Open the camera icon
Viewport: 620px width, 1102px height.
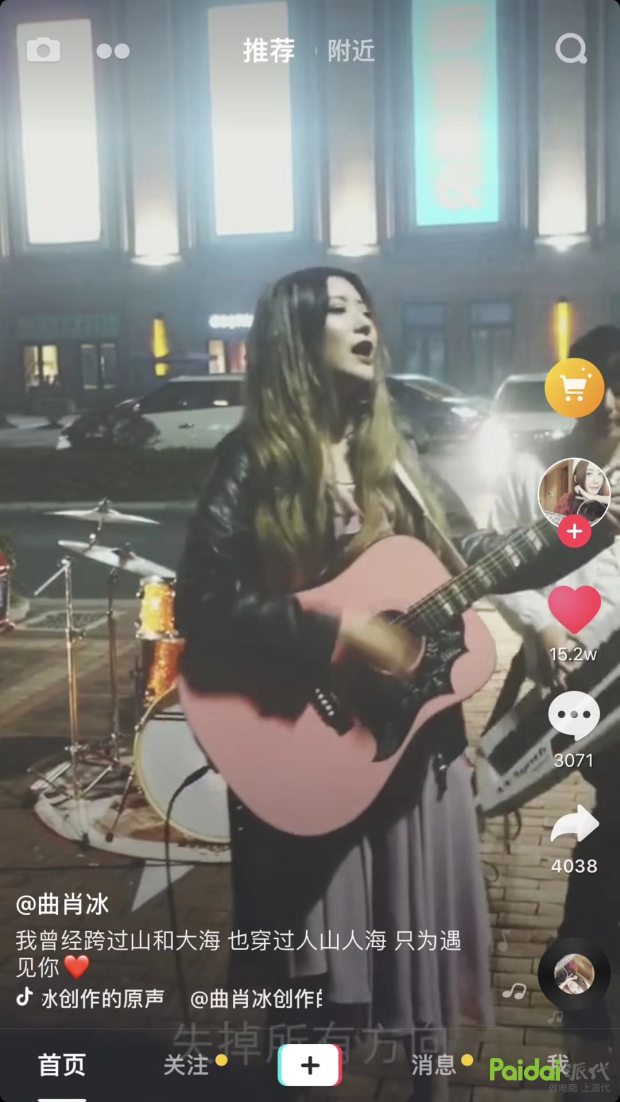(x=43, y=50)
